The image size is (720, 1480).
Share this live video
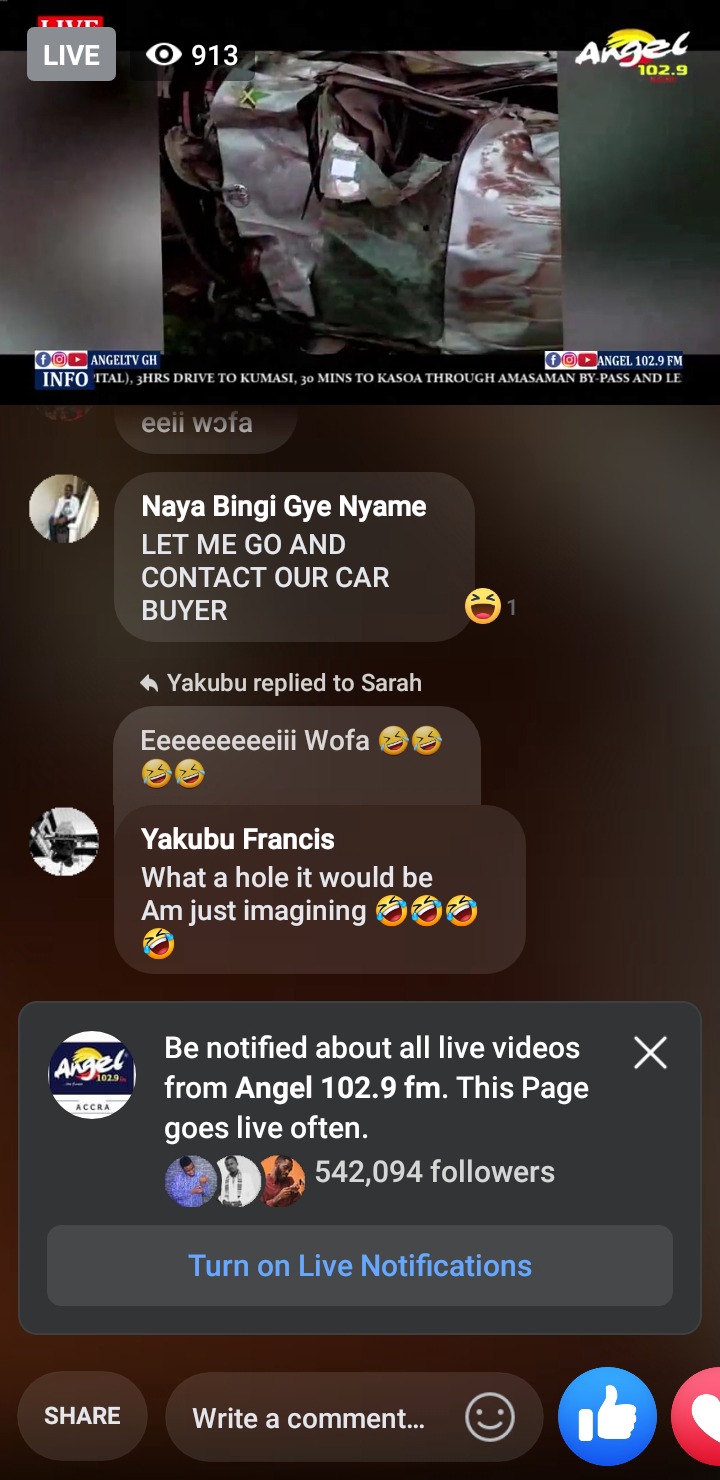(x=82, y=1416)
